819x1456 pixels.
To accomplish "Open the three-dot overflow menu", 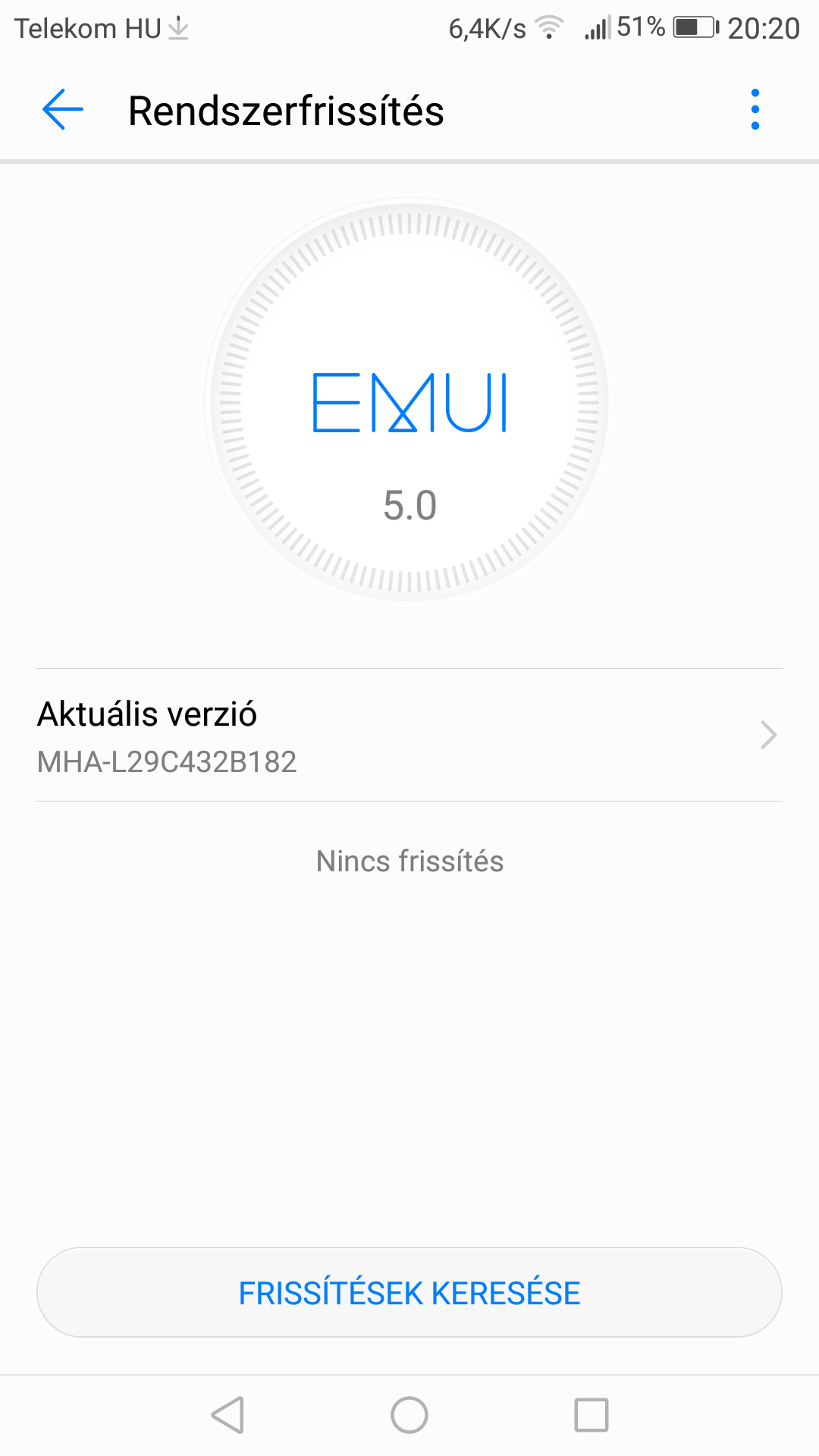I will [x=755, y=109].
